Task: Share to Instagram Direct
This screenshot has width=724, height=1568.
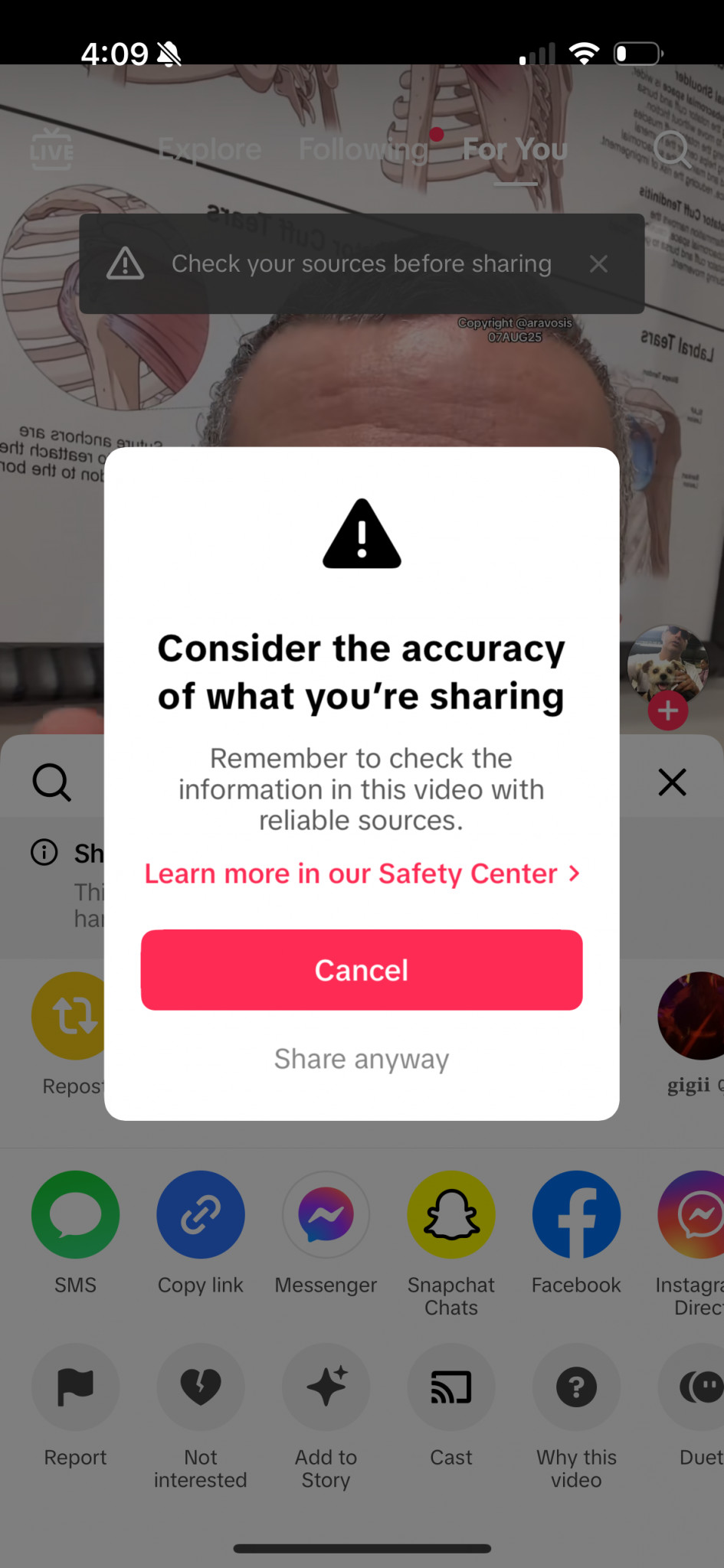Action: click(x=695, y=1215)
